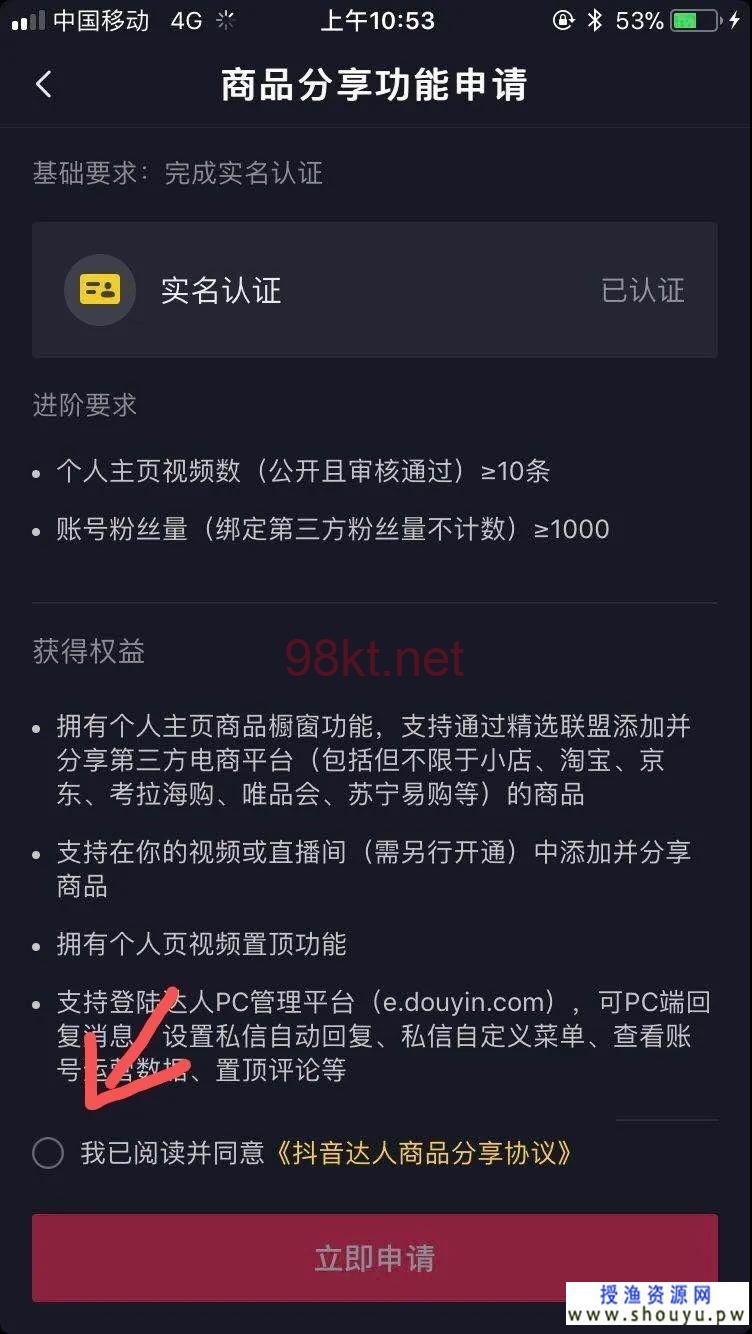The width and height of the screenshot is (752, 1334).
Task: Check the 我已阅读并同意 agreement circle
Action: pyautogui.click(x=48, y=1153)
